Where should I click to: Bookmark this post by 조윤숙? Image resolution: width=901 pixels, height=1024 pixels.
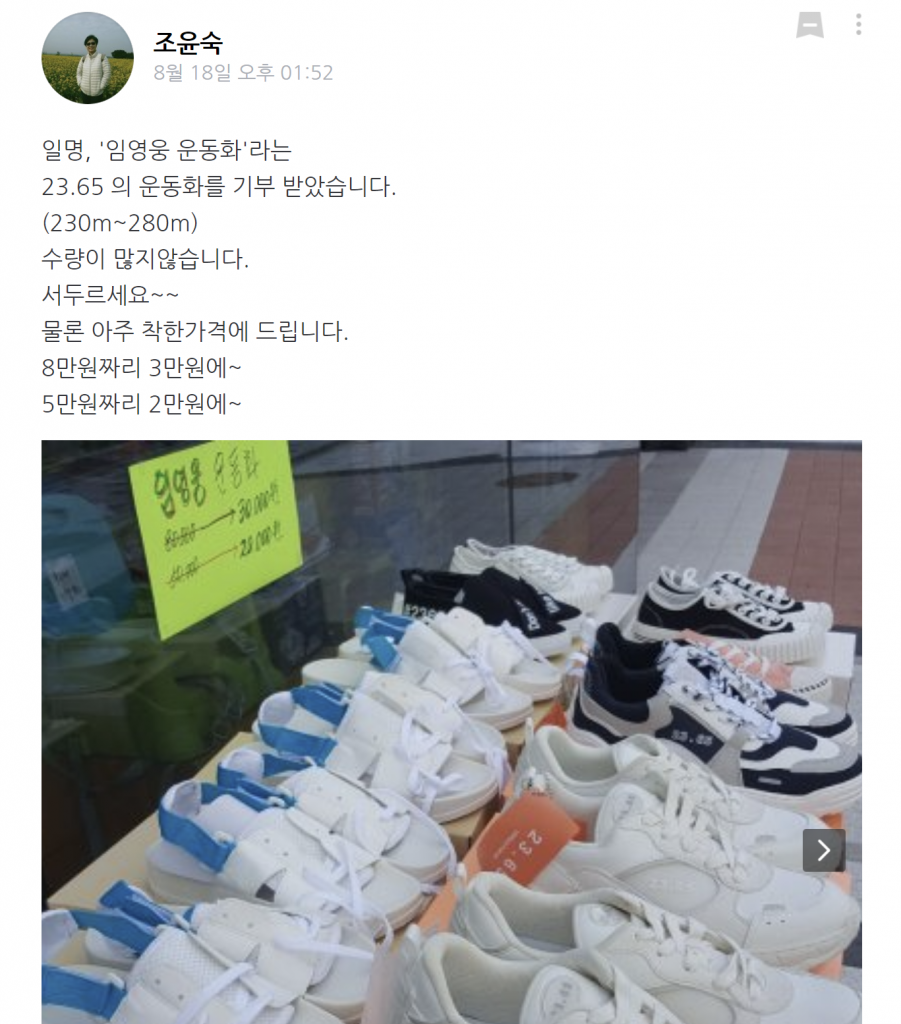809,25
